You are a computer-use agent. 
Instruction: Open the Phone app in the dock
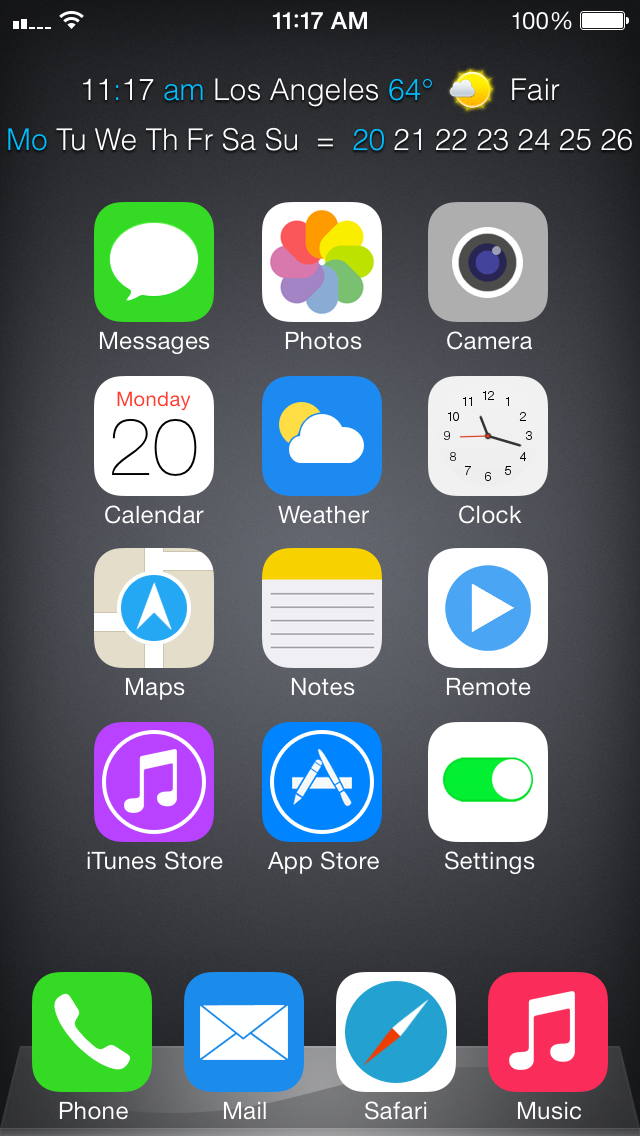click(x=92, y=1032)
